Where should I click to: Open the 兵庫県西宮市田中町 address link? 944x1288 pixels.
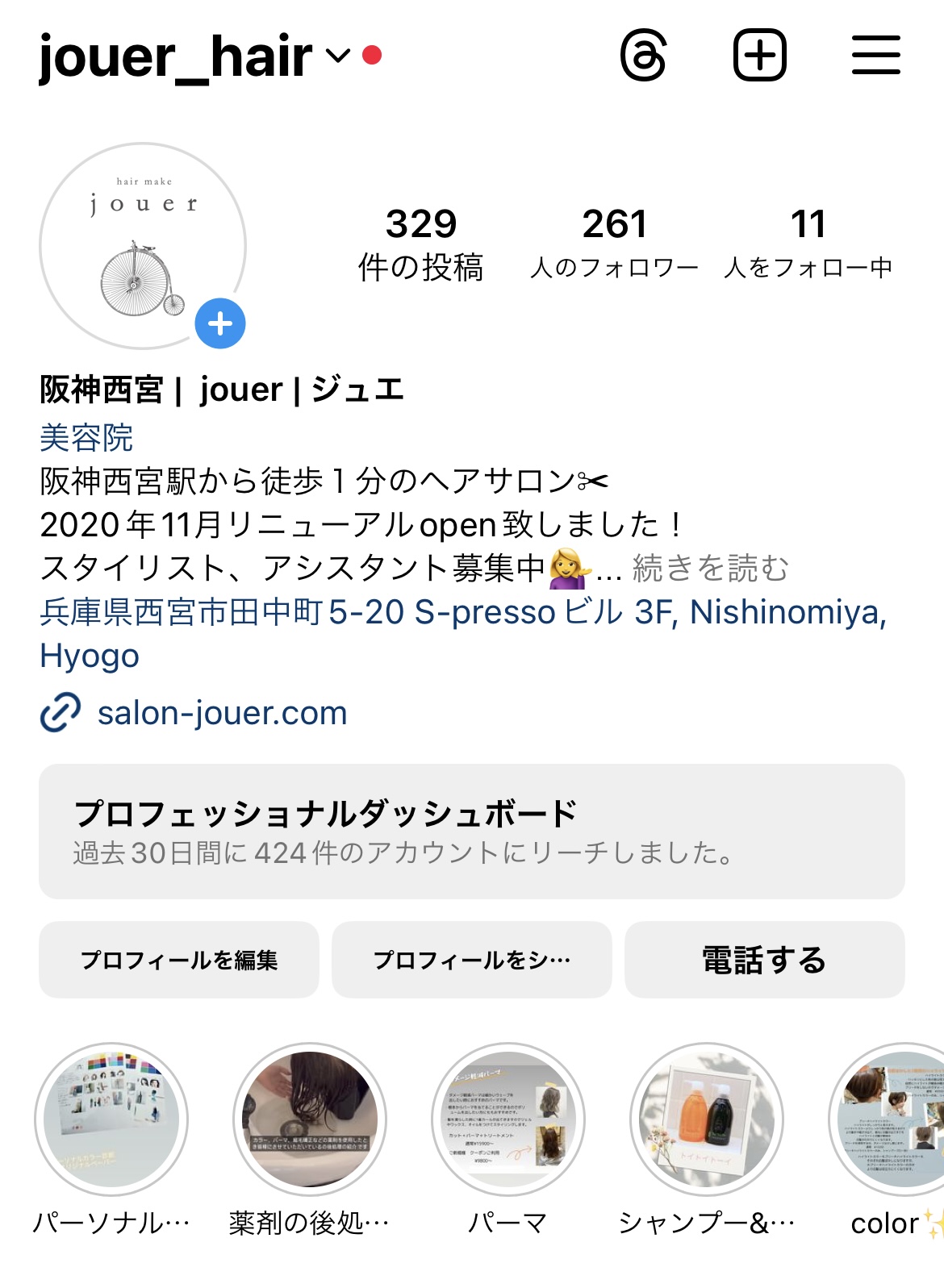[x=462, y=613]
